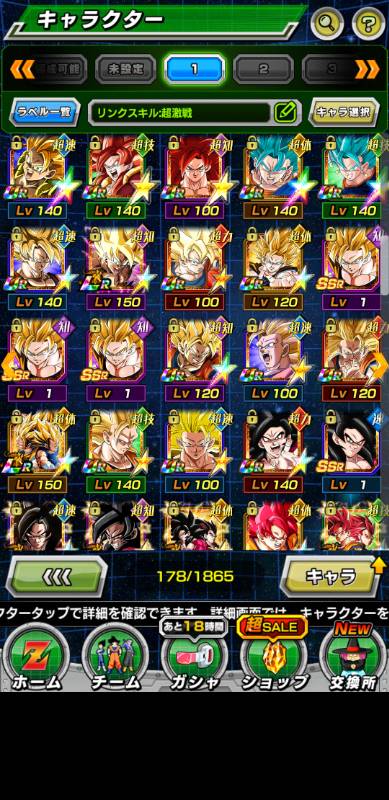Viewport: 389px width, 800px height.
Task: Go to ホーム in bottom navigation
Action: click(36, 658)
